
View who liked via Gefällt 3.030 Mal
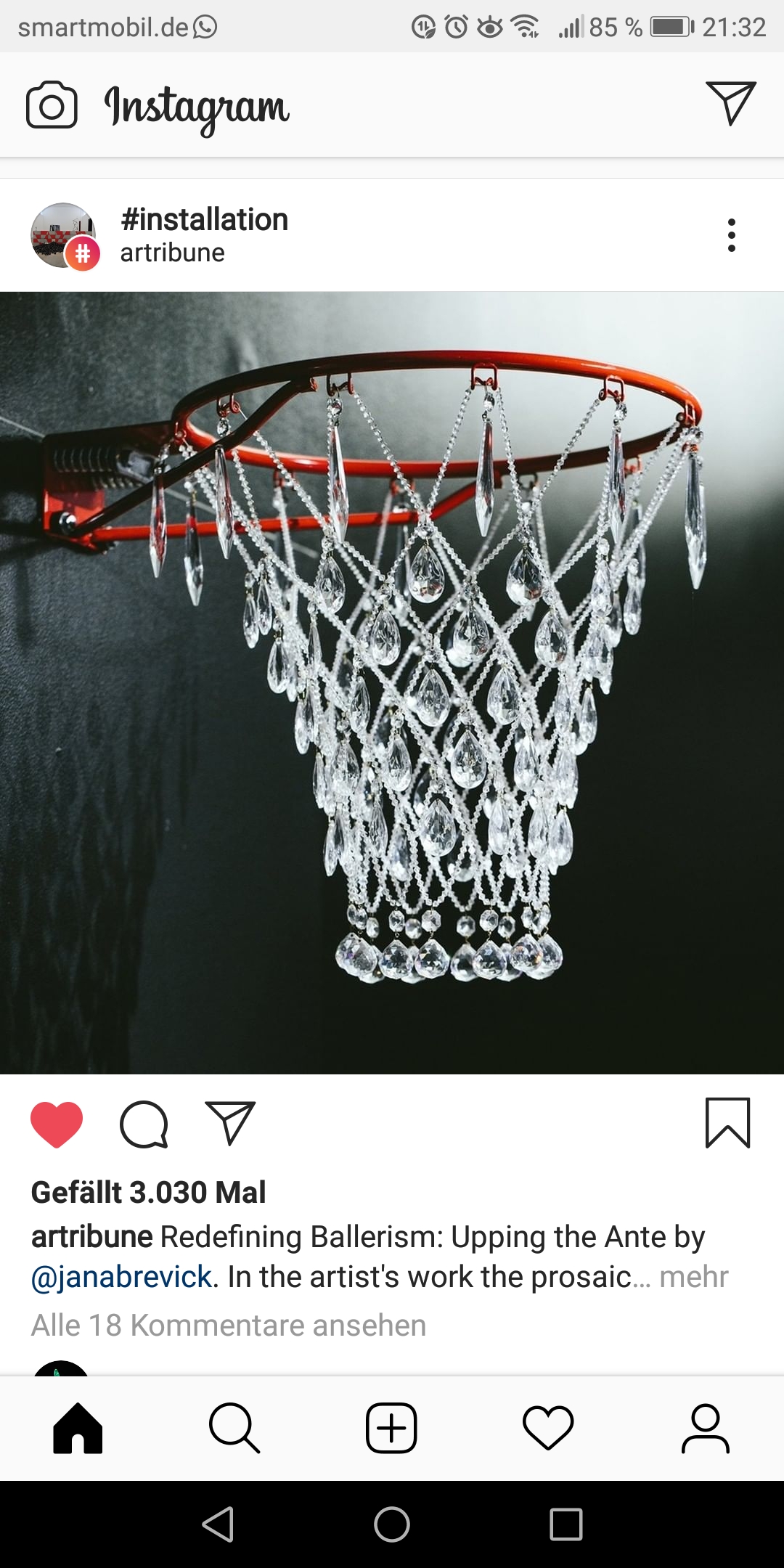[x=149, y=1193]
